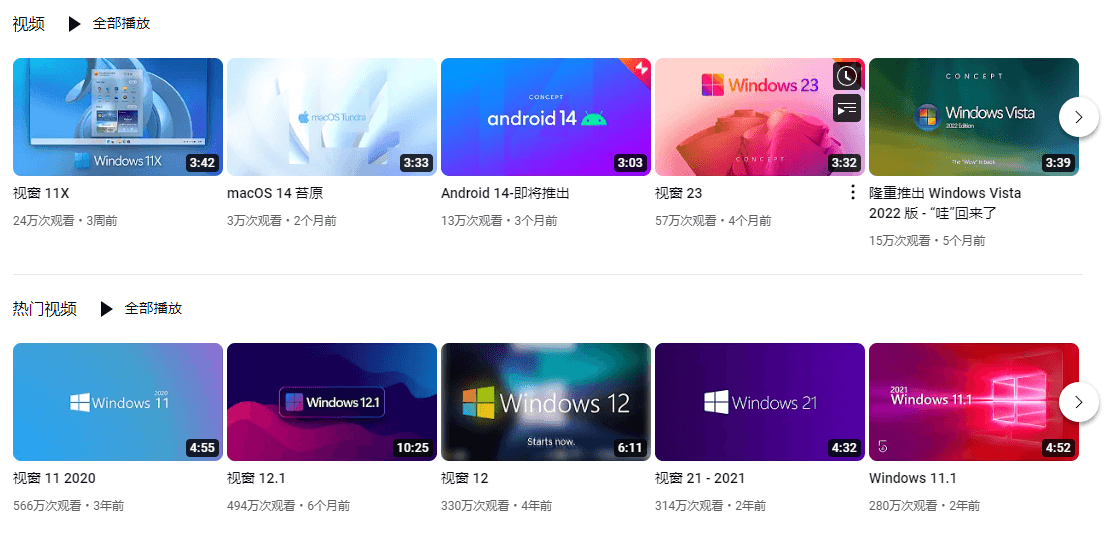Open the macOS 14 苔原 video

pos(332,117)
